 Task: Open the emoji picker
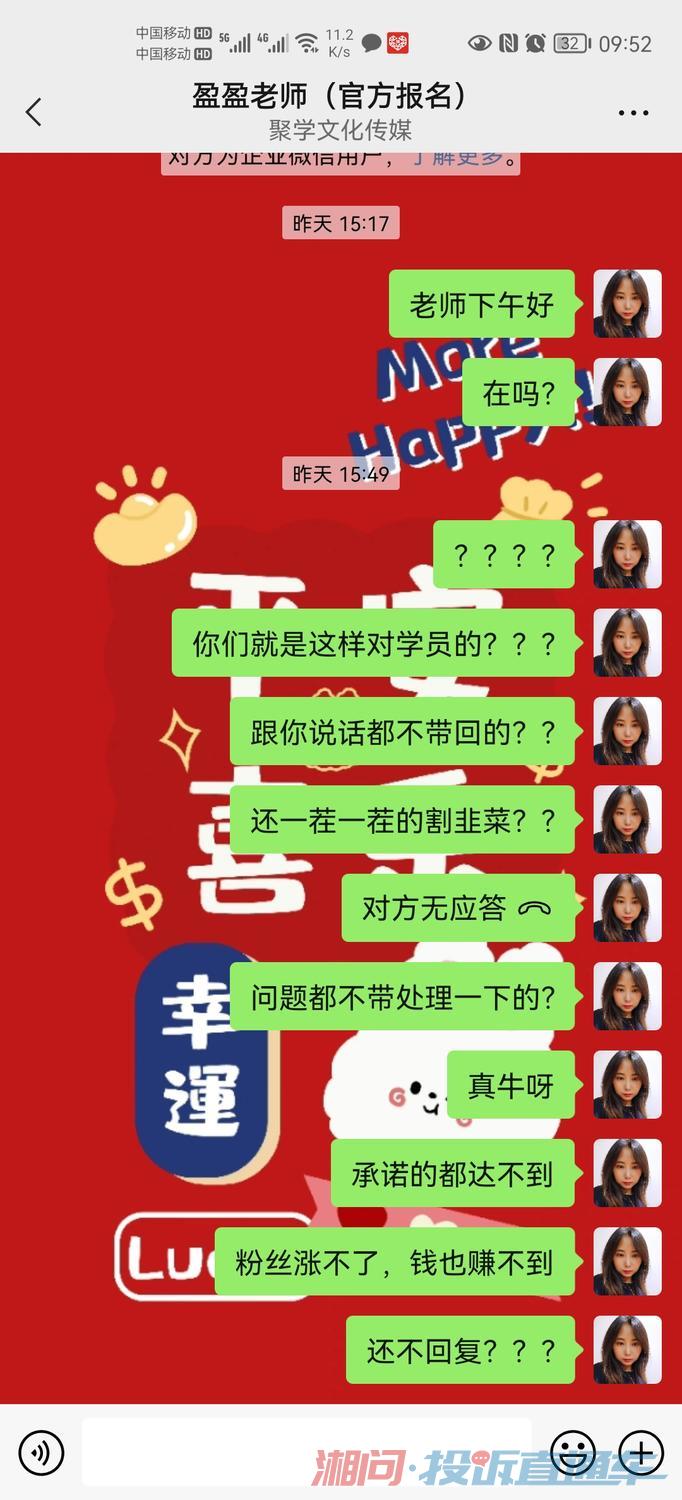click(573, 1452)
